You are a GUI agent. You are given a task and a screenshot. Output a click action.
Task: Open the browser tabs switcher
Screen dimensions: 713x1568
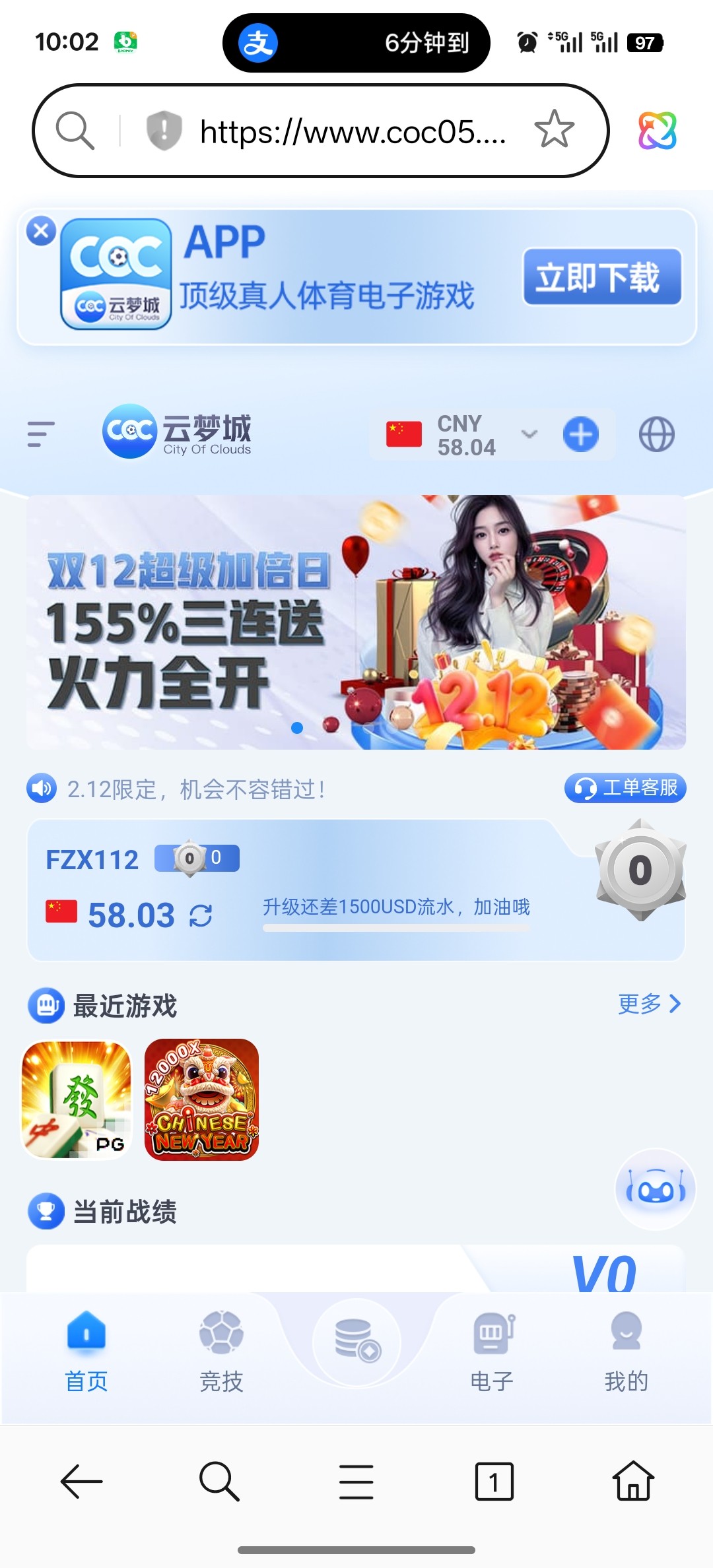(x=494, y=1482)
